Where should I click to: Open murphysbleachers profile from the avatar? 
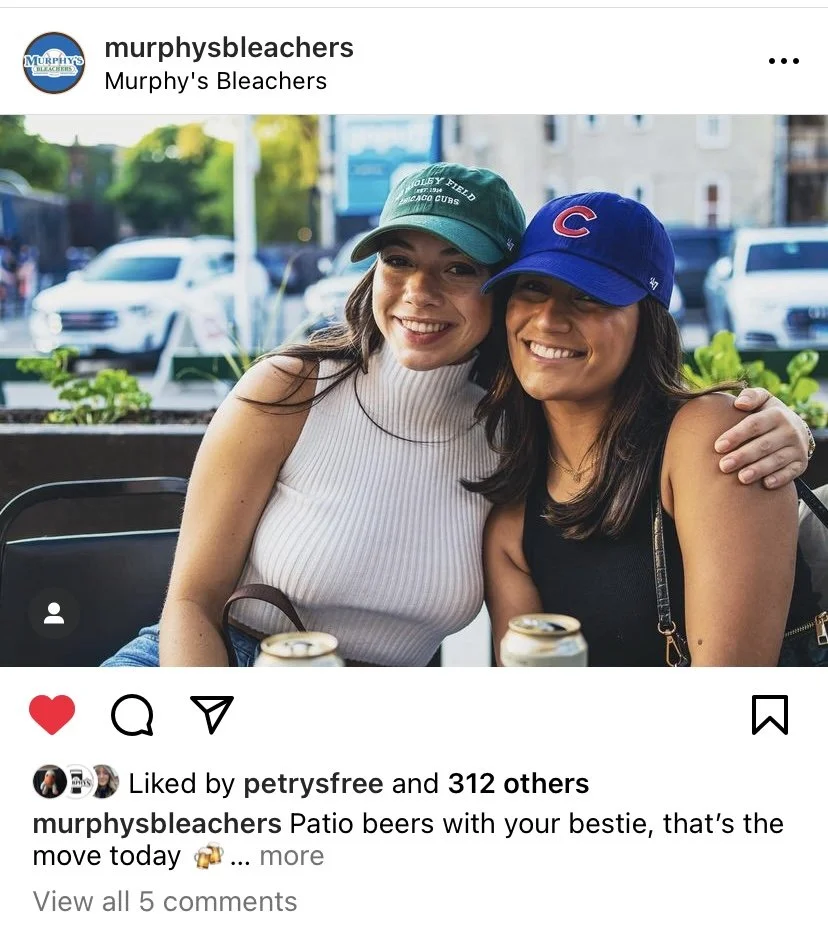coord(54,62)
